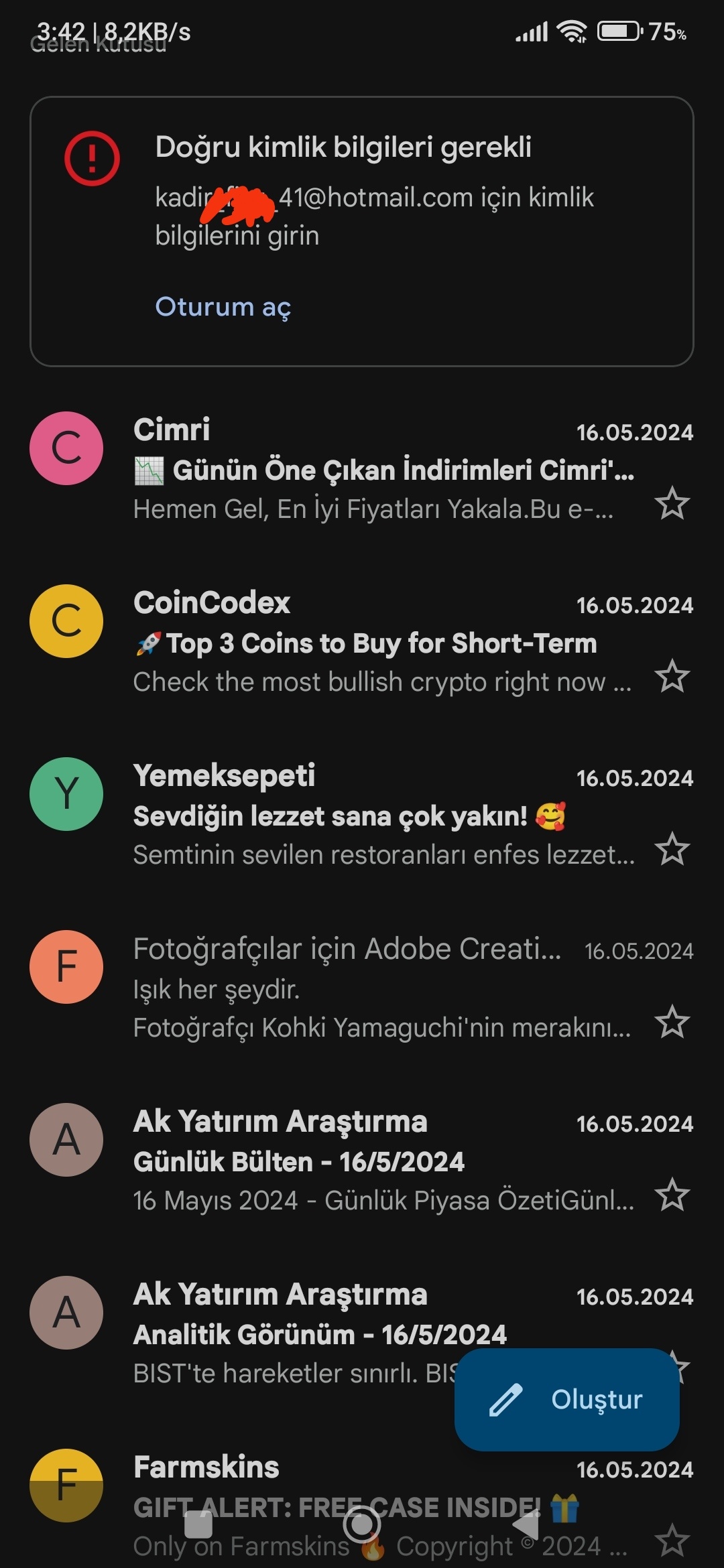The width and height of the screenshot is (724, 1568).
Task: Open the Cimri email about daily discounts
Action: (382, 470)
